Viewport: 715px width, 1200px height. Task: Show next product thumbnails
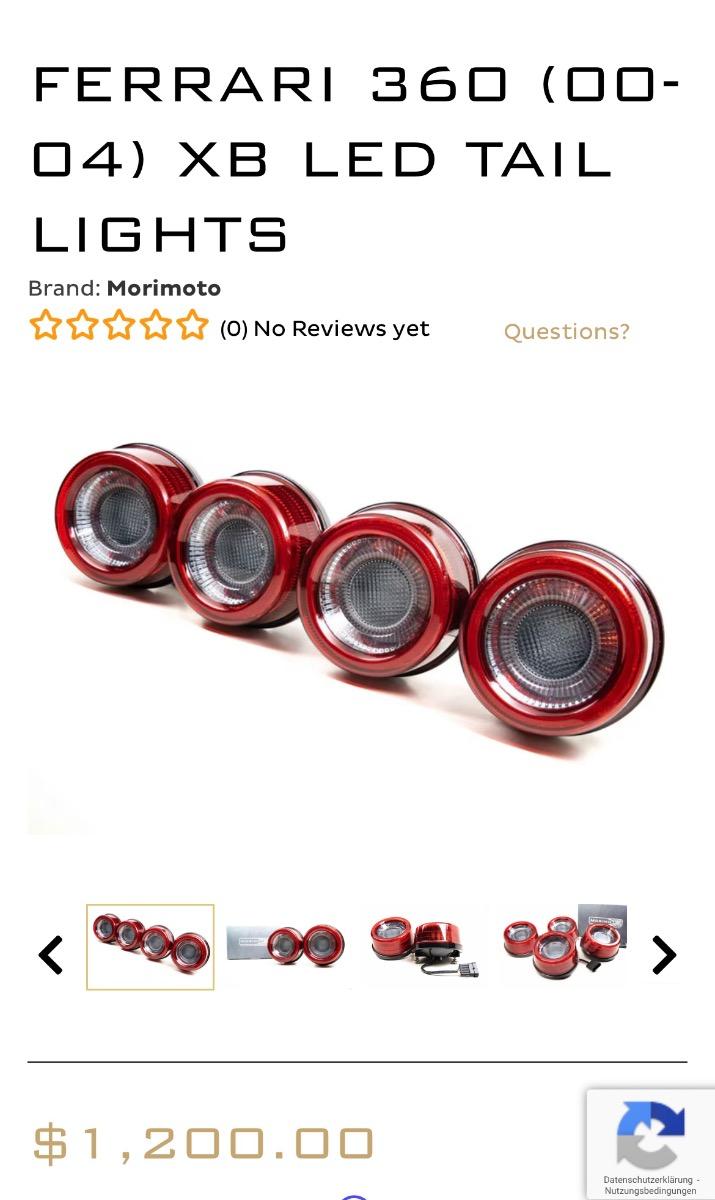click(664, 955)
